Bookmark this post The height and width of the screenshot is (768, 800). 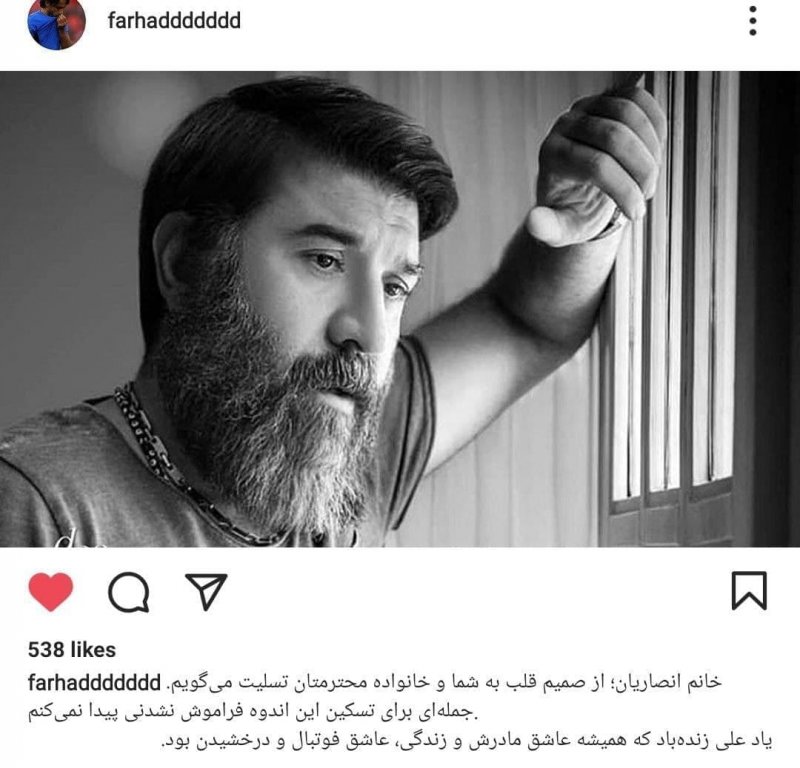[x=749, y=591]
